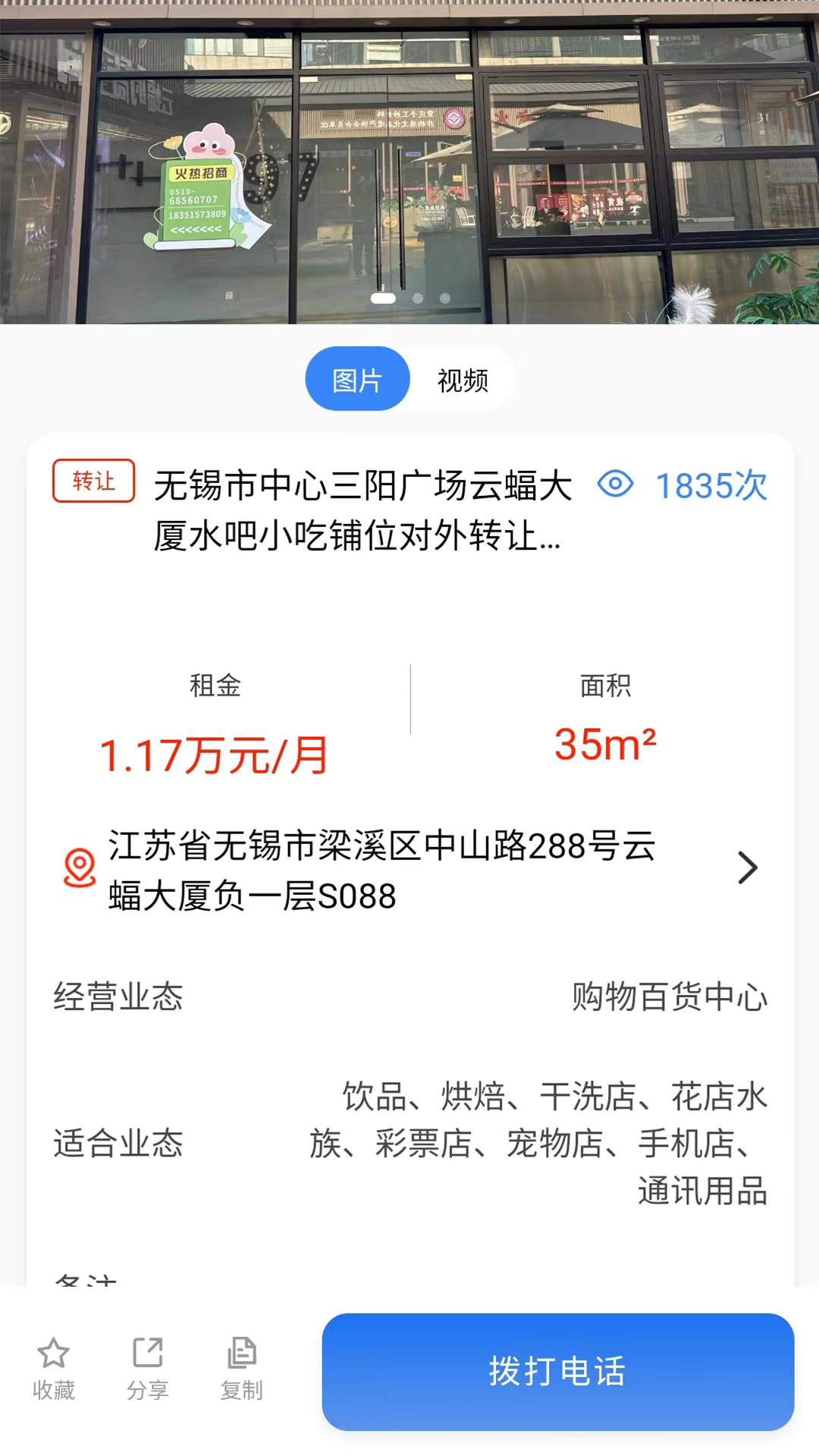Switch to the 视频 tab
Image resolution: width=819 pixels, height=1456 pixels.
point(463,380)
